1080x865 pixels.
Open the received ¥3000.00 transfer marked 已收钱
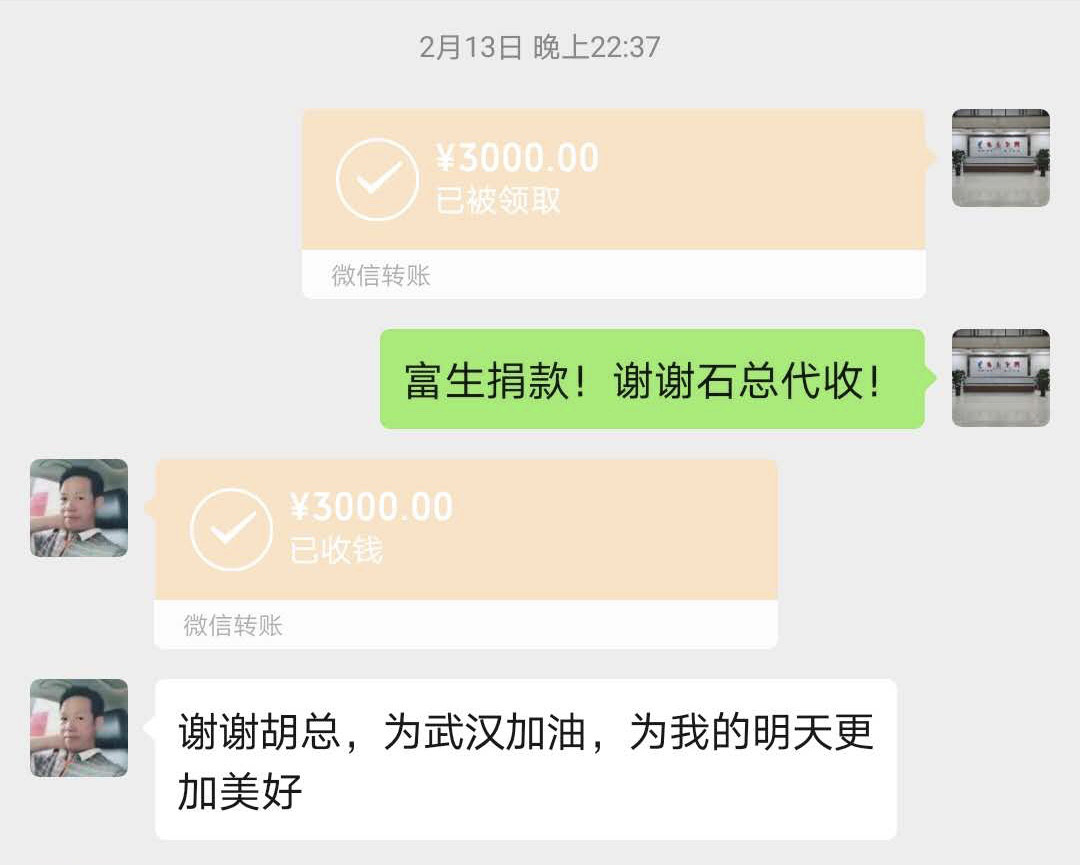click(466, 532)
